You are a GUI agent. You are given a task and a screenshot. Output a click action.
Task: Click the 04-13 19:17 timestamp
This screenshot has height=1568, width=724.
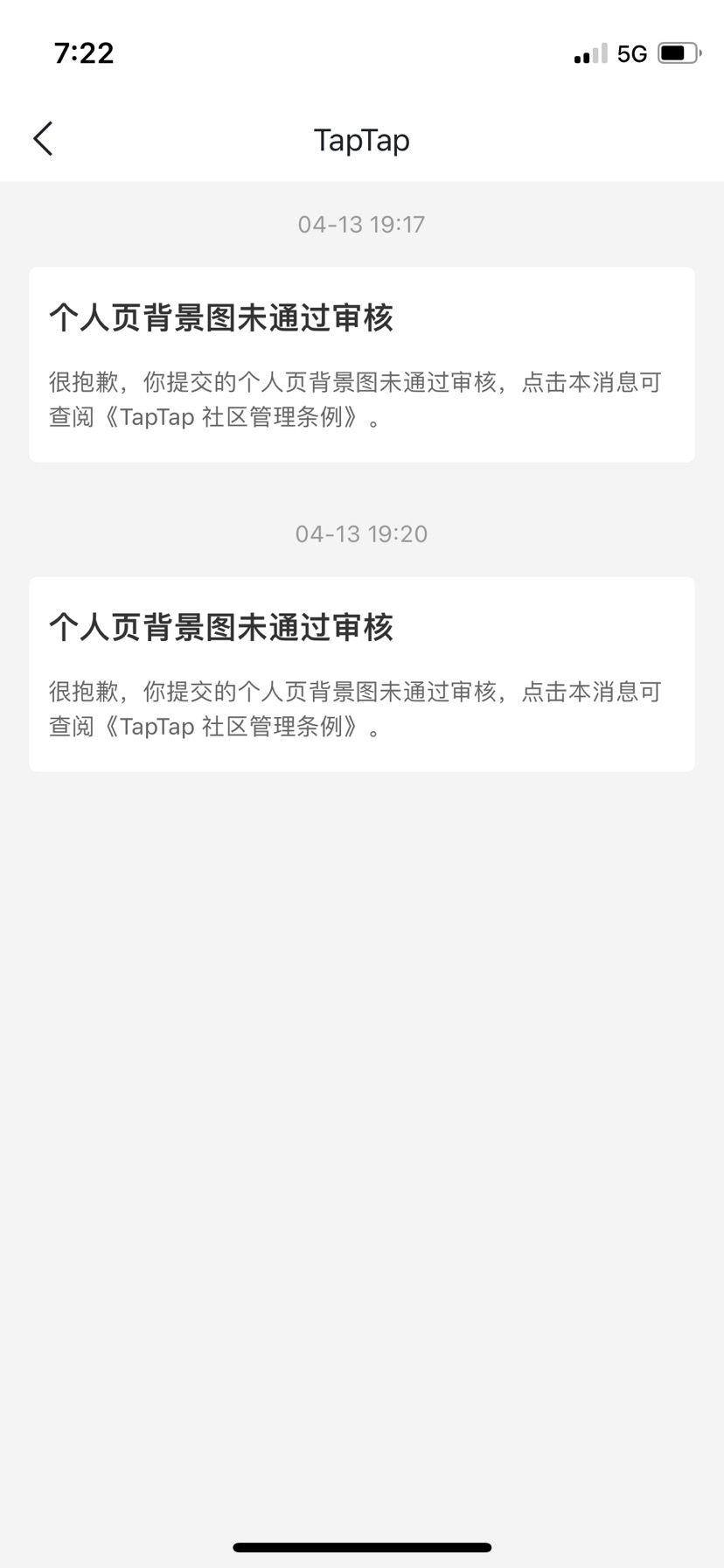[x=362, y=224]
